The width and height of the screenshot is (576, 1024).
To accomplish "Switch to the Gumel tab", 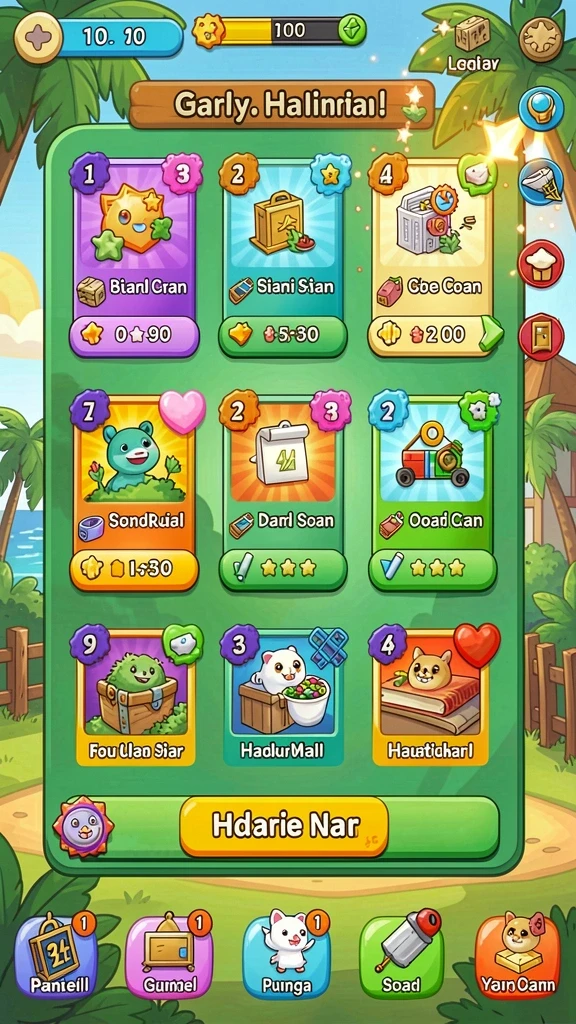I will pos(168,957).
